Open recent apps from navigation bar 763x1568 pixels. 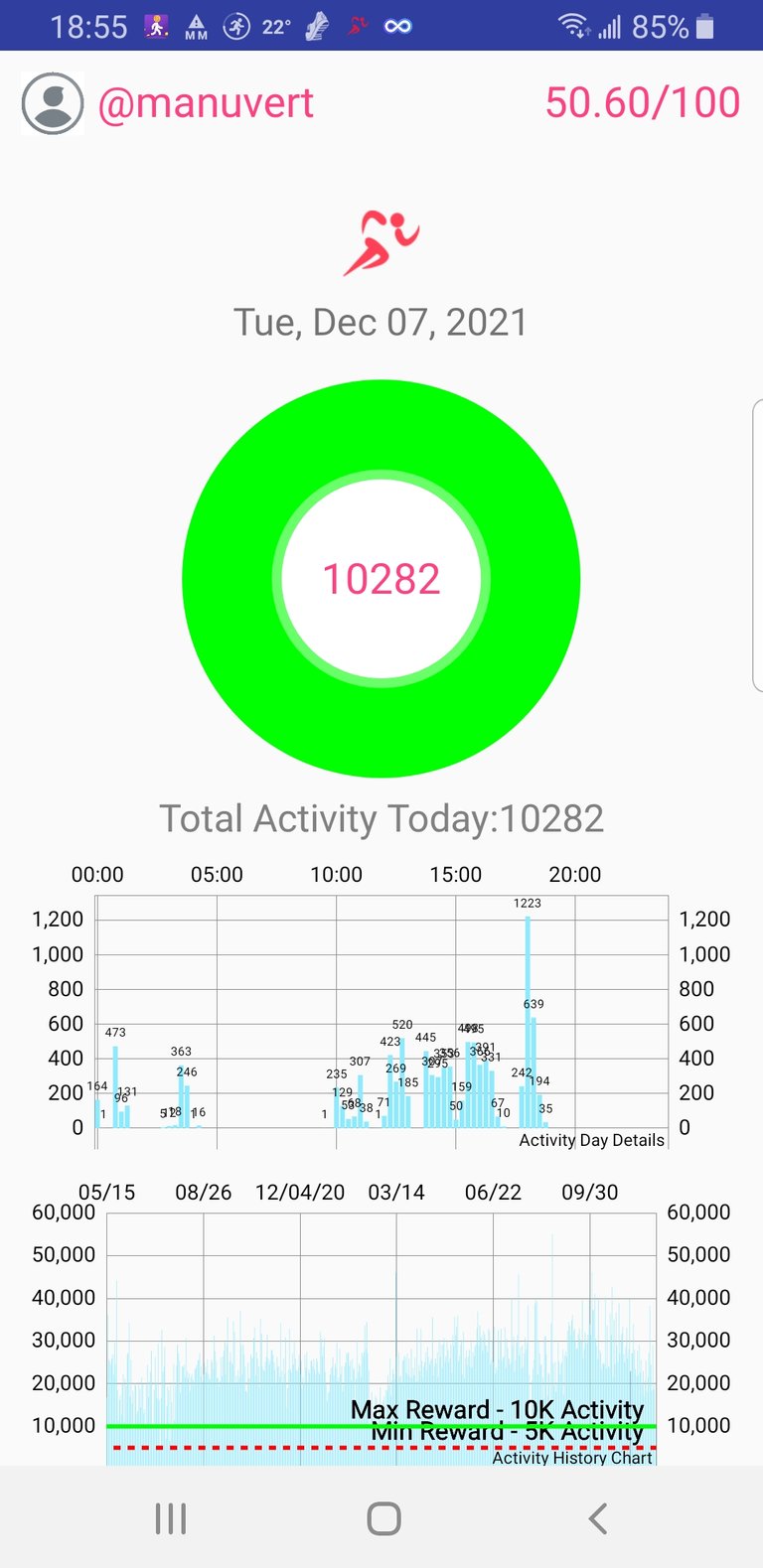[x=171, y=1518]
